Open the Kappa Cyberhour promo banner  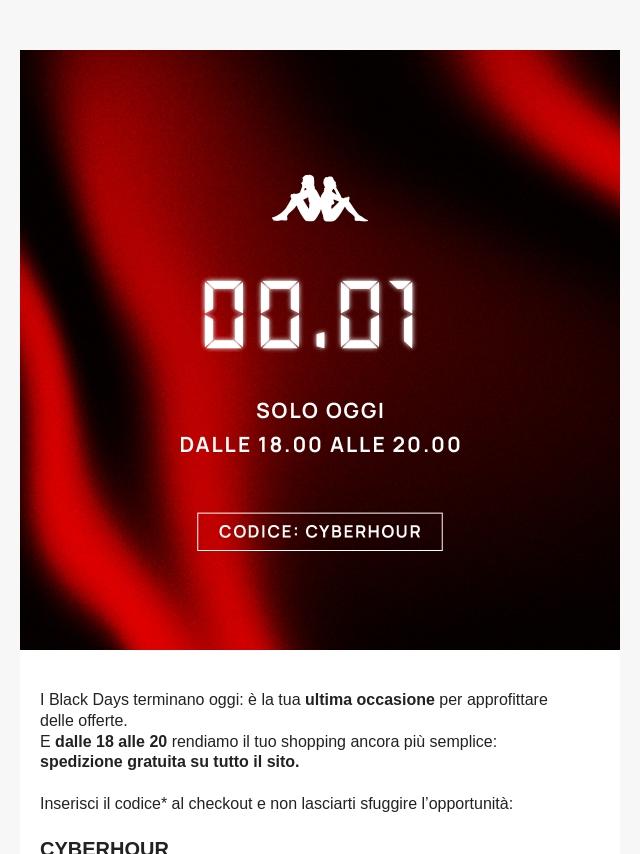[x=320, y=350]
